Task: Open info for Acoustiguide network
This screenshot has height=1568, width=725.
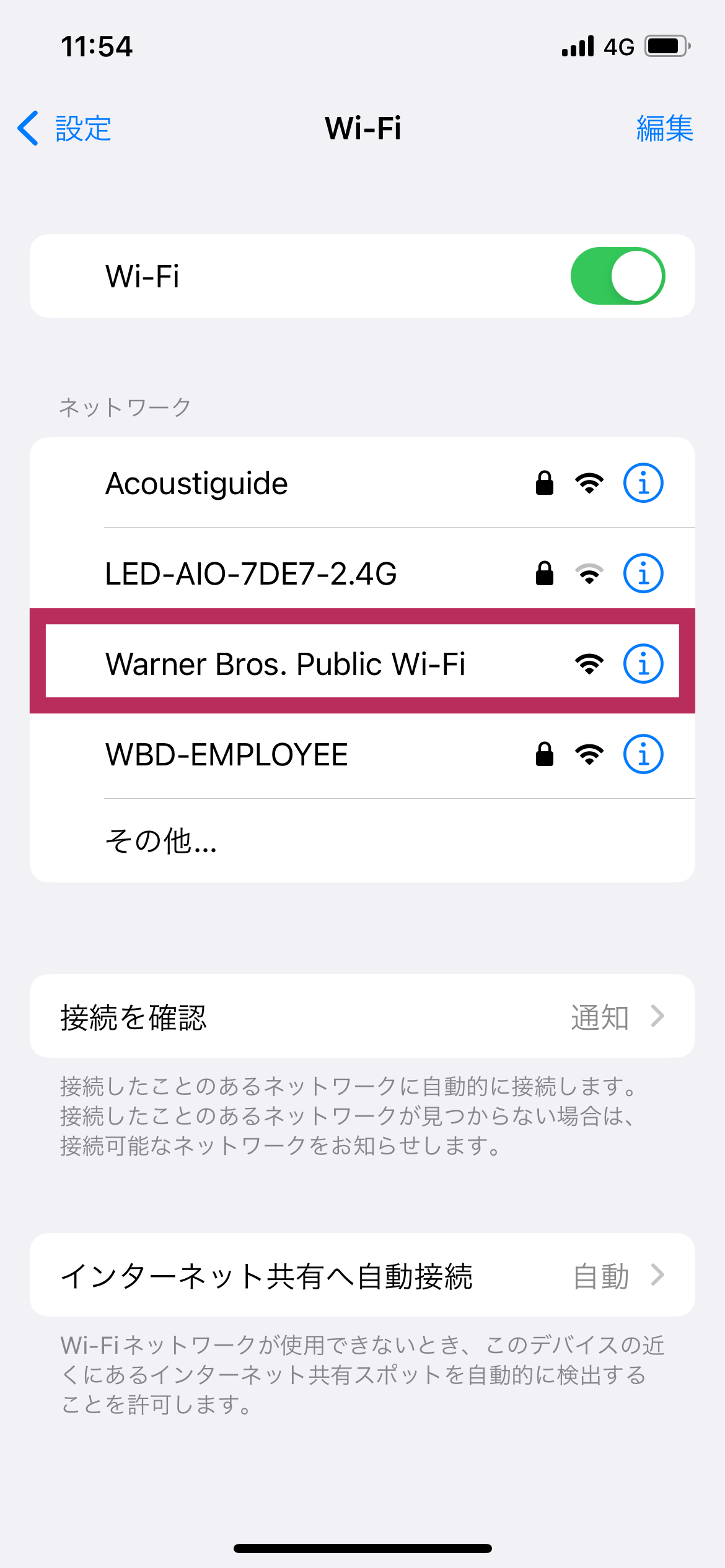Action: click(645, 484)
